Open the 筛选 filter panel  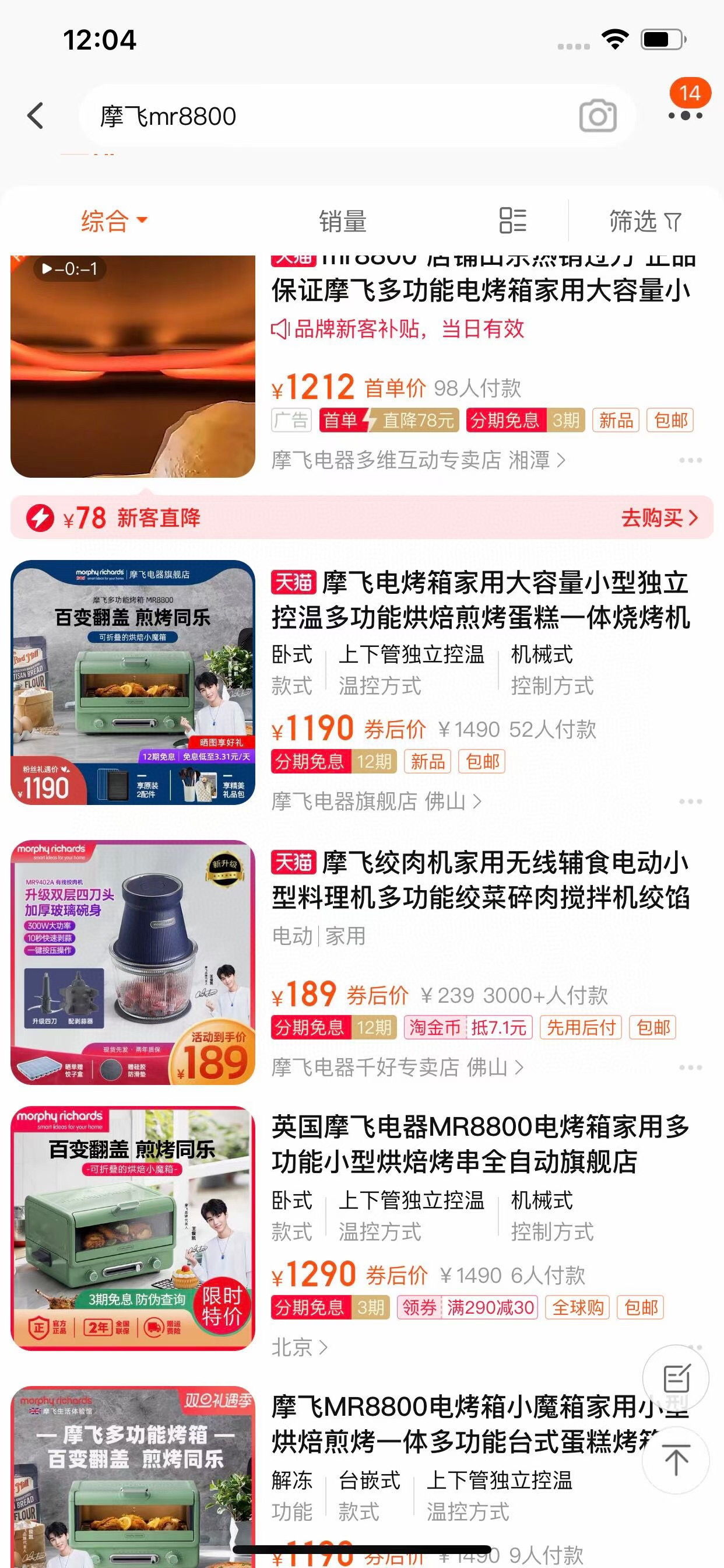point(645,221)
